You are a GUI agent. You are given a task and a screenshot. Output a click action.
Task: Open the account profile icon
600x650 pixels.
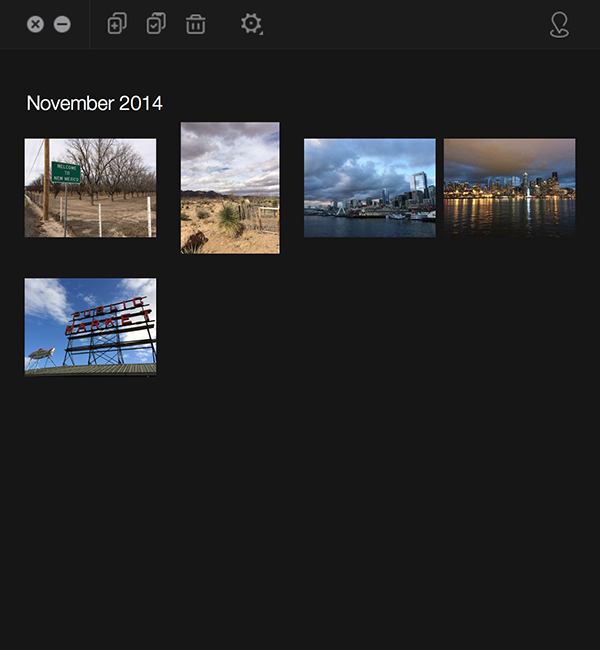click(559, 25)
